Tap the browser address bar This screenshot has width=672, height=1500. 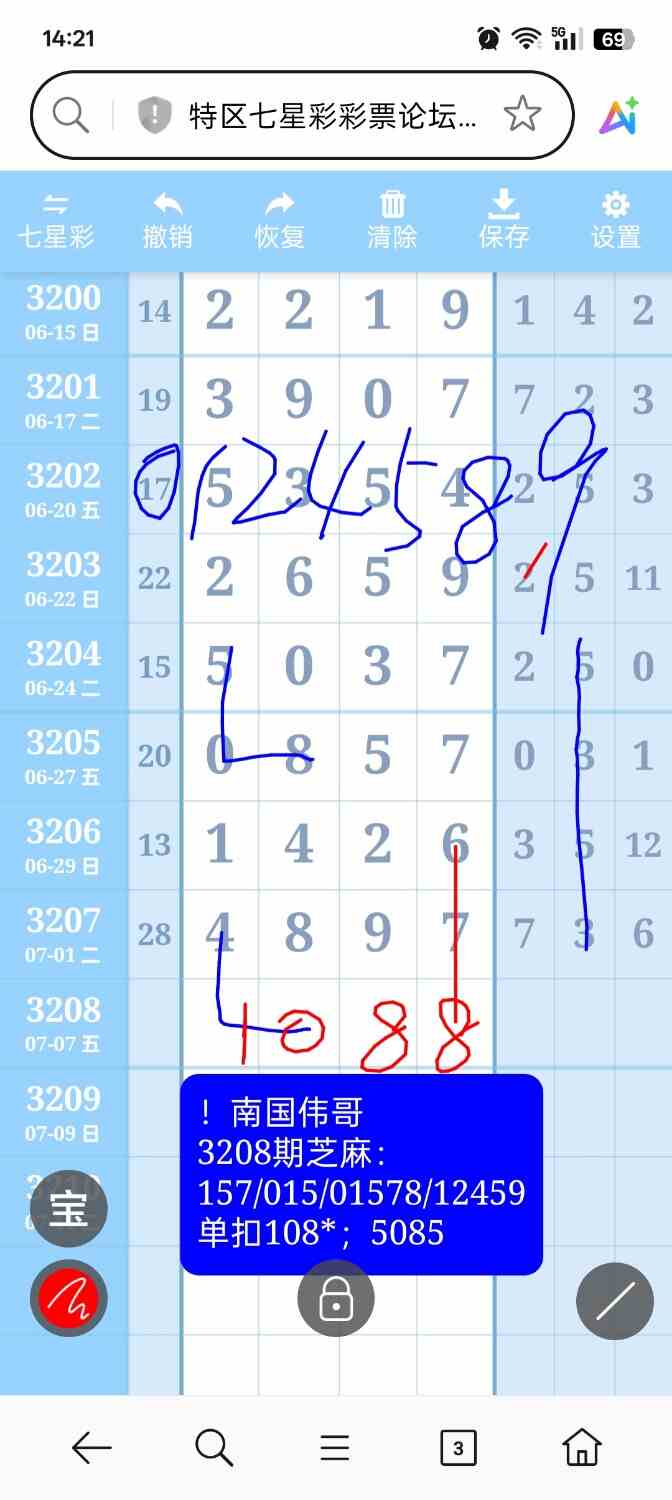pyautogui.click(x=330, y=116)
